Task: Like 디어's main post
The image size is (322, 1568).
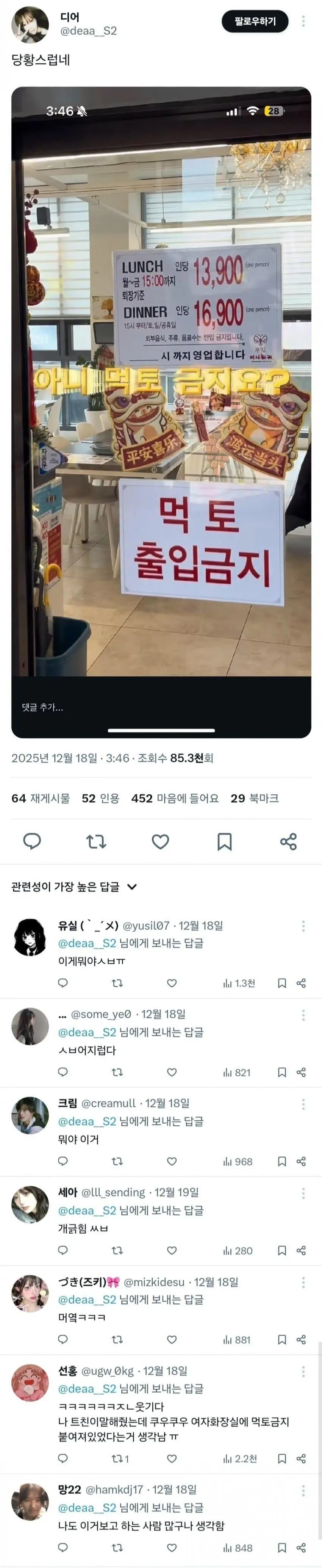Action: coord(160,841)
